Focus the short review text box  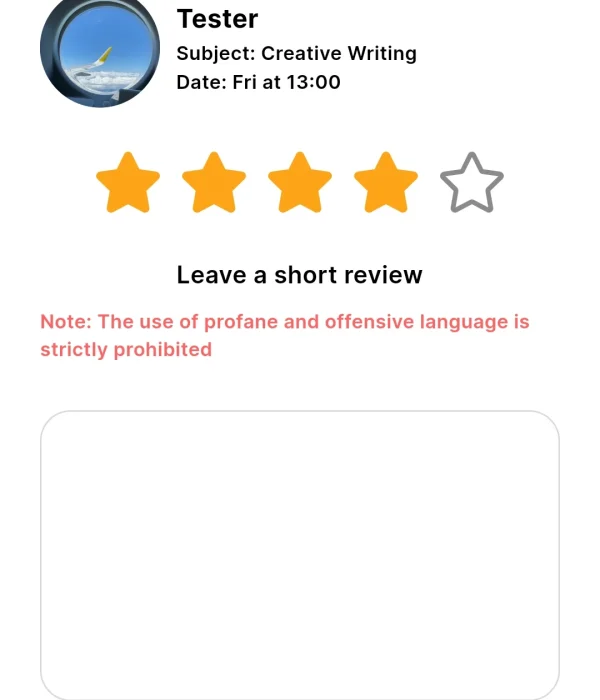coord(300,555)
